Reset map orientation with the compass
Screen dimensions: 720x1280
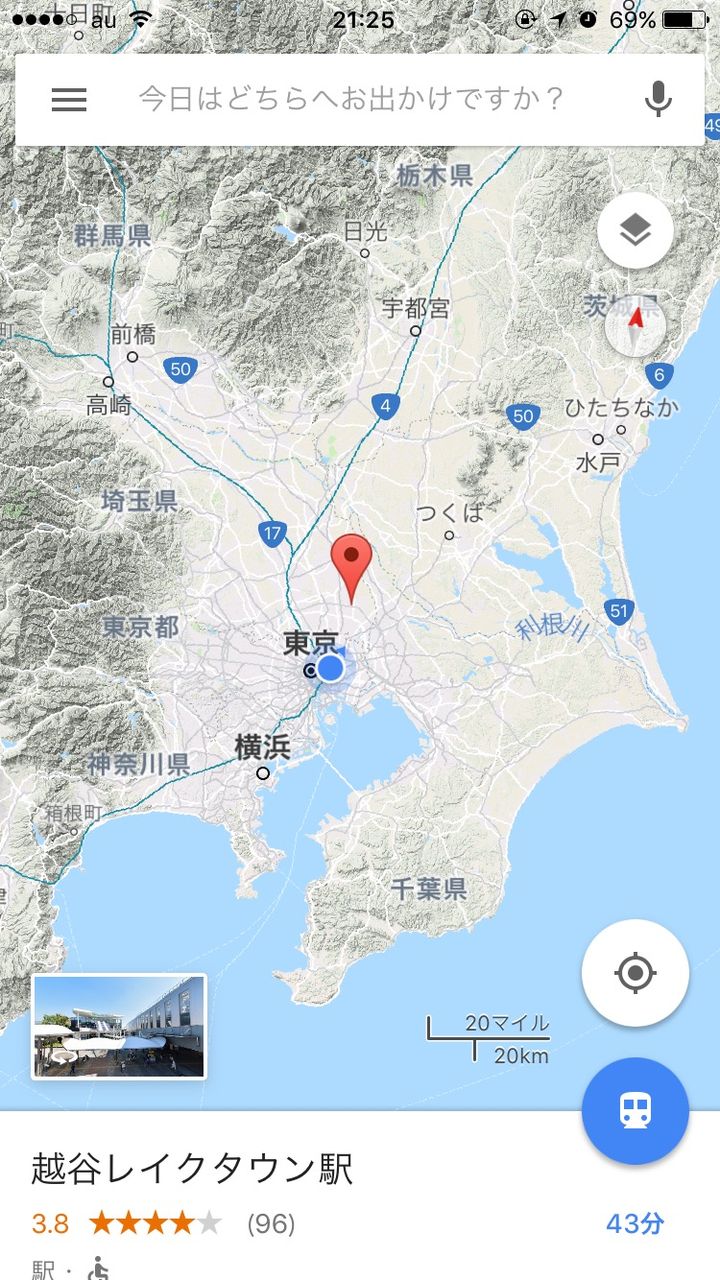click(636, 327)
